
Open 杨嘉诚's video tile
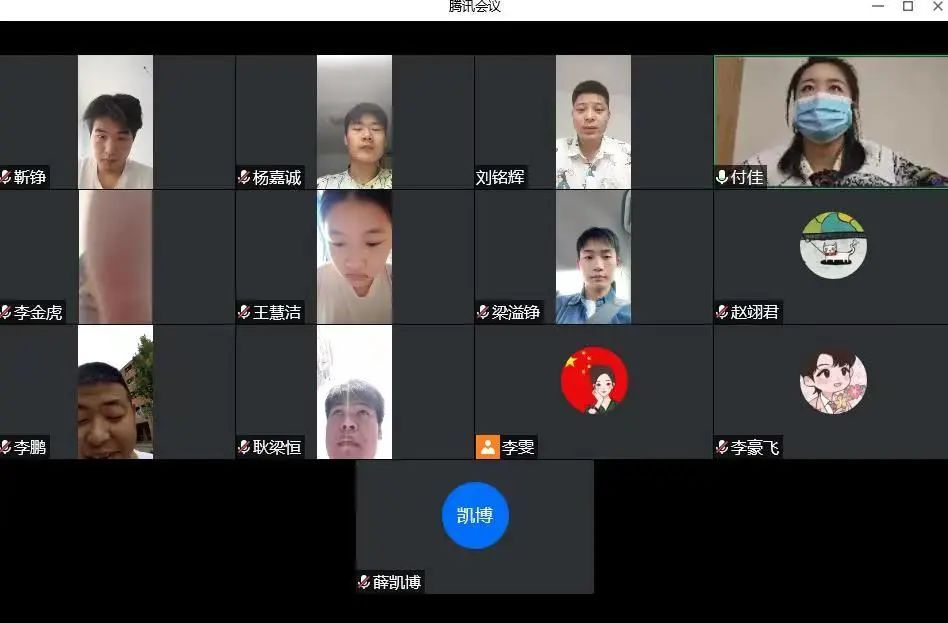(x=354, y=121)
